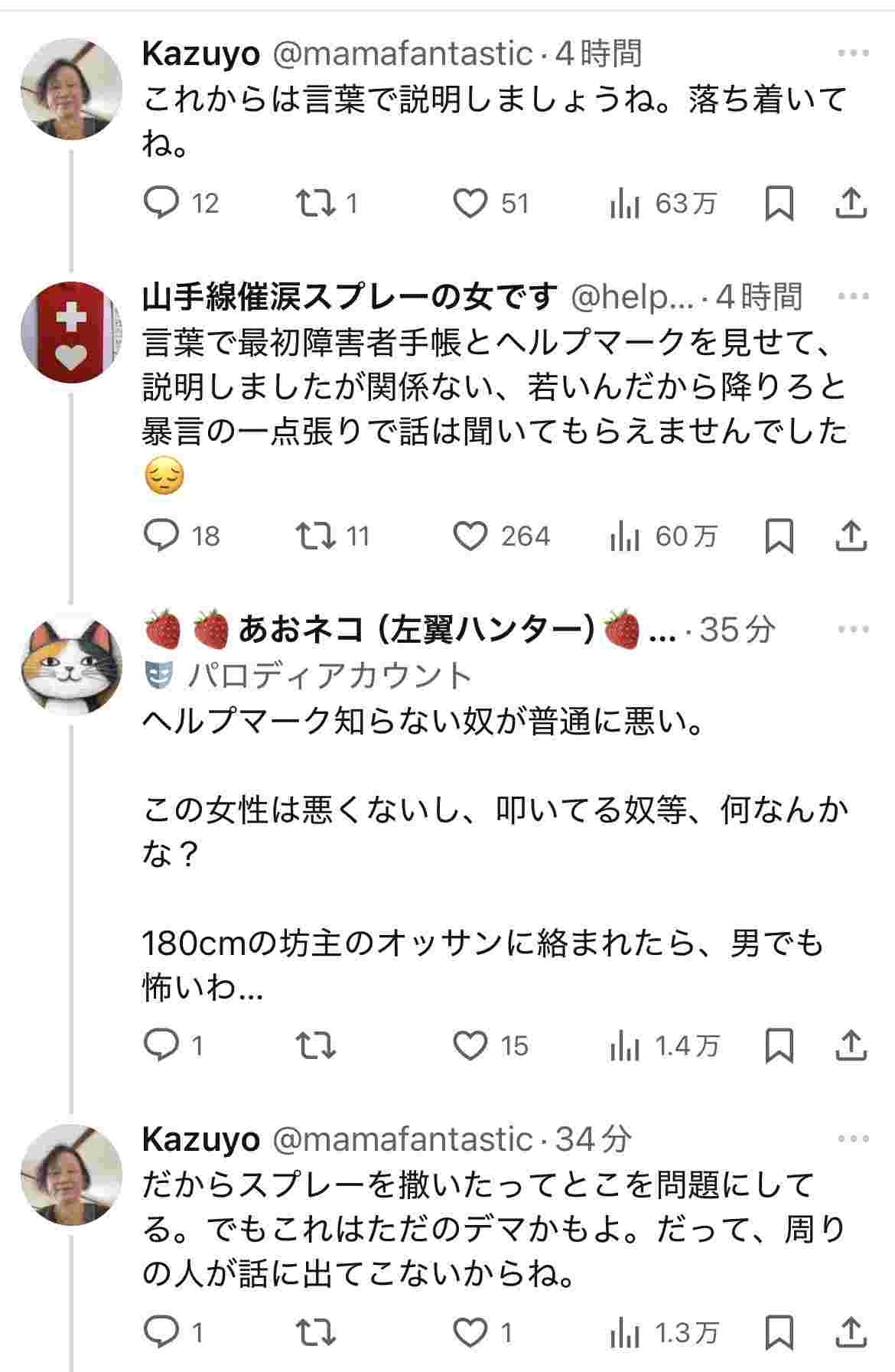
Task: Reply to あおネコ's post
Action: pos(161,1045)
